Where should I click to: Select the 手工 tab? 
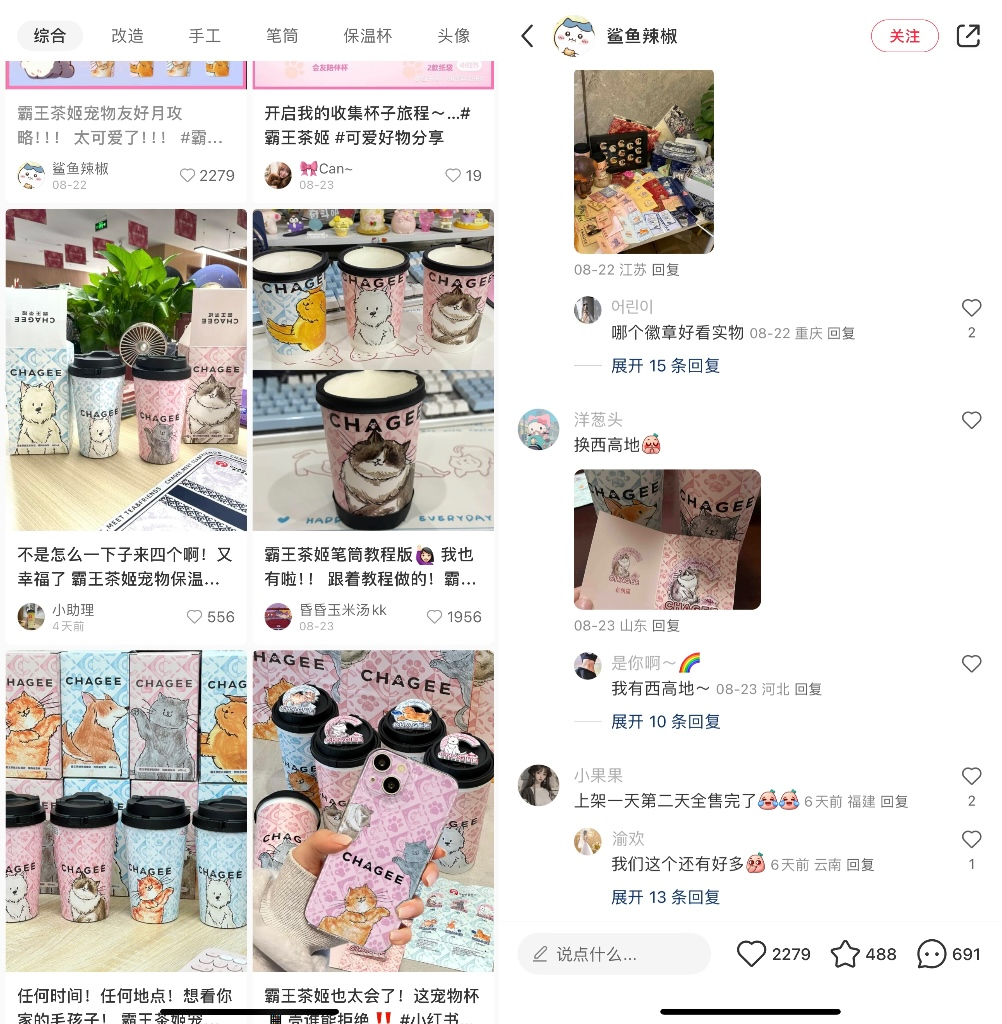coord(204,36)
